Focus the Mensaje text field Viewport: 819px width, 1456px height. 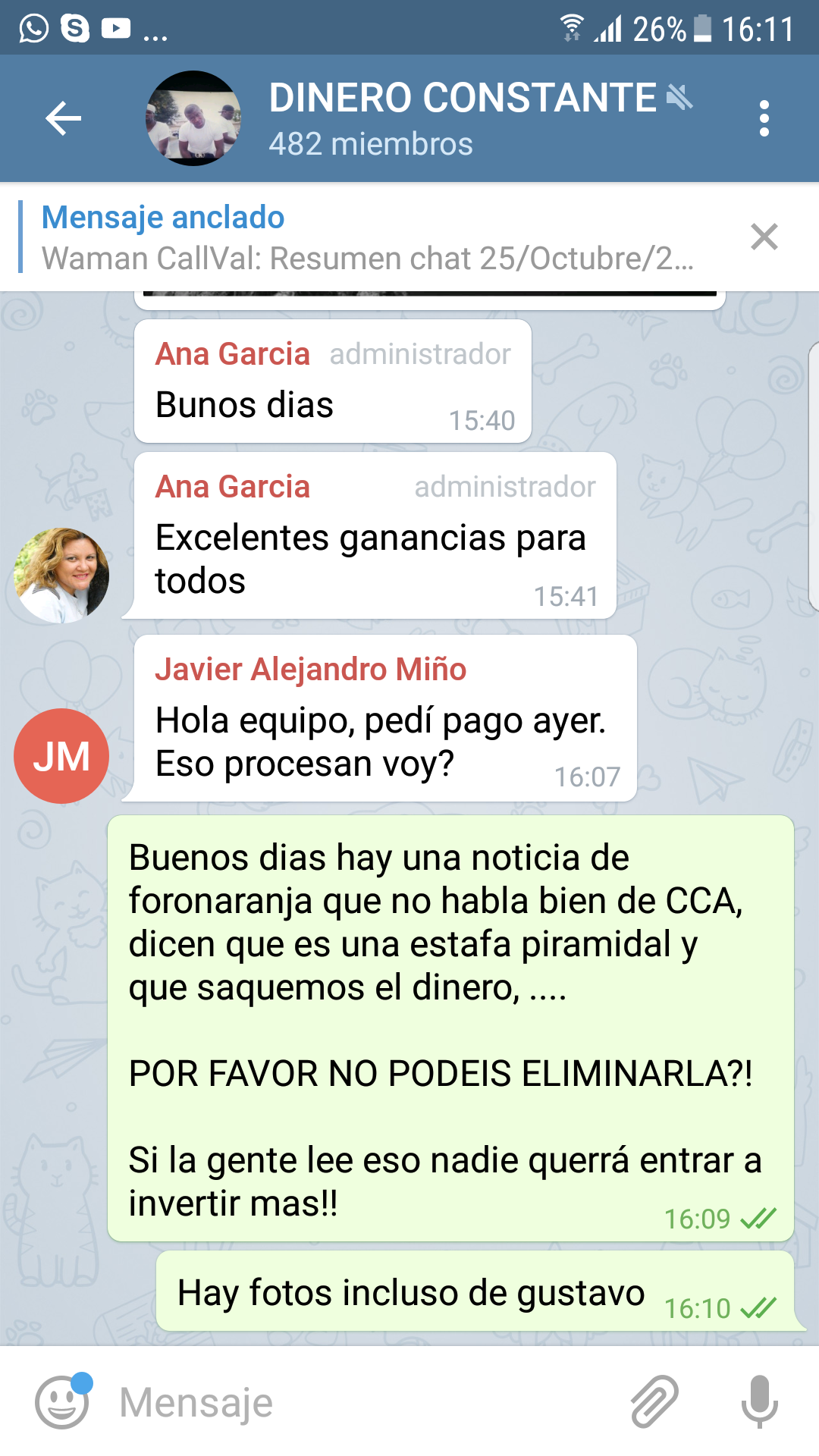click(x=364, y=1402)
